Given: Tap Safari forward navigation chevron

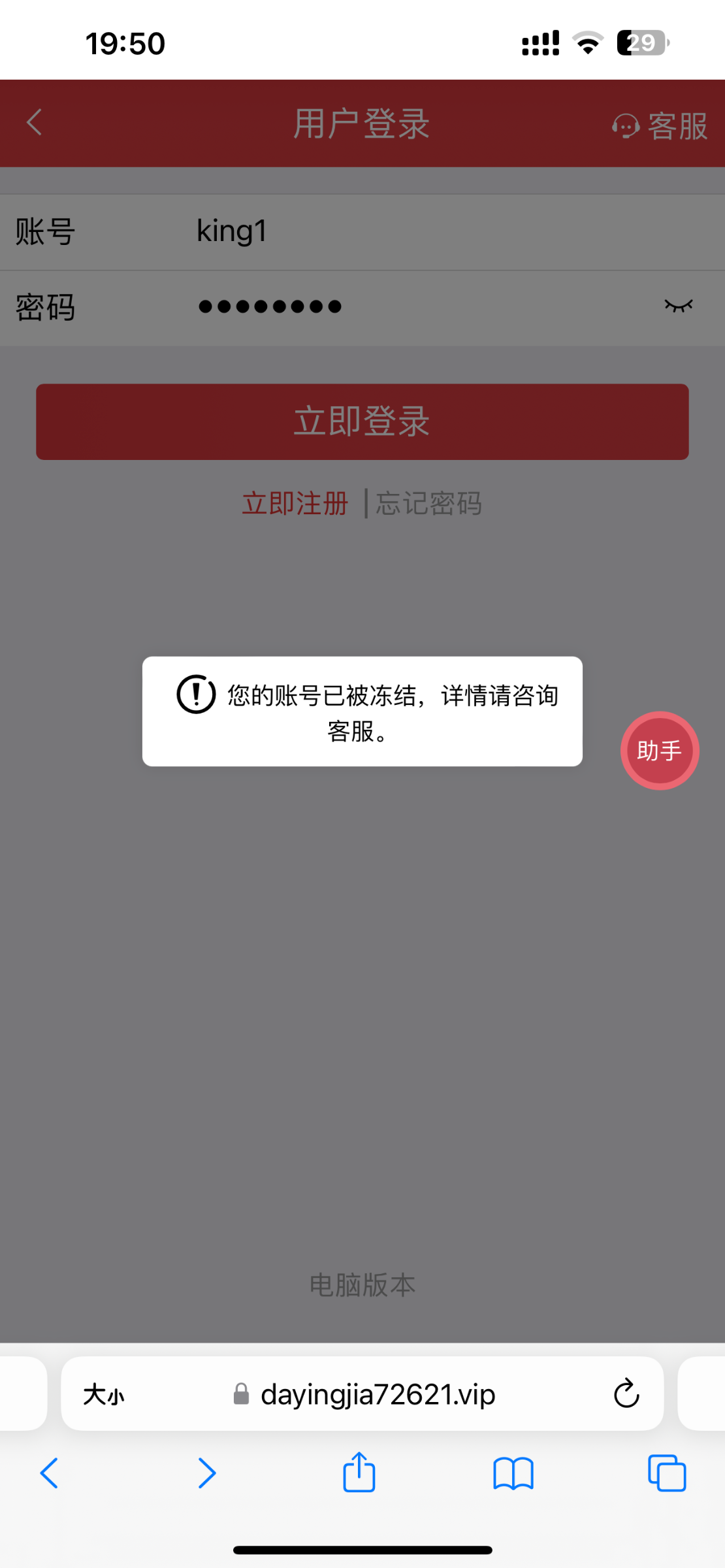Looking at the screenshot, I should 206,1473.
